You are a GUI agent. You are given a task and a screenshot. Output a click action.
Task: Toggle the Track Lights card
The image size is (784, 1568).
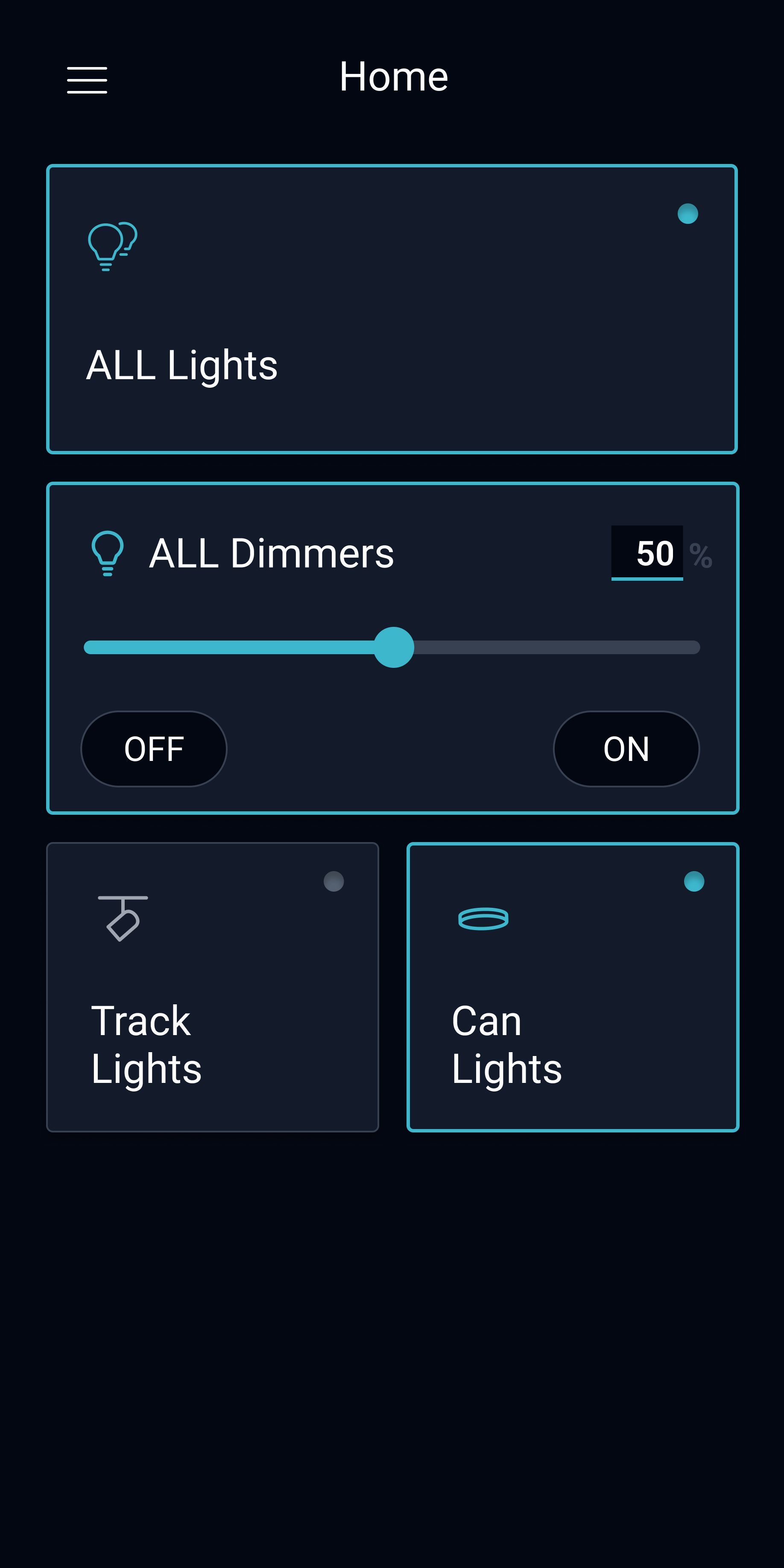point(212,987)
